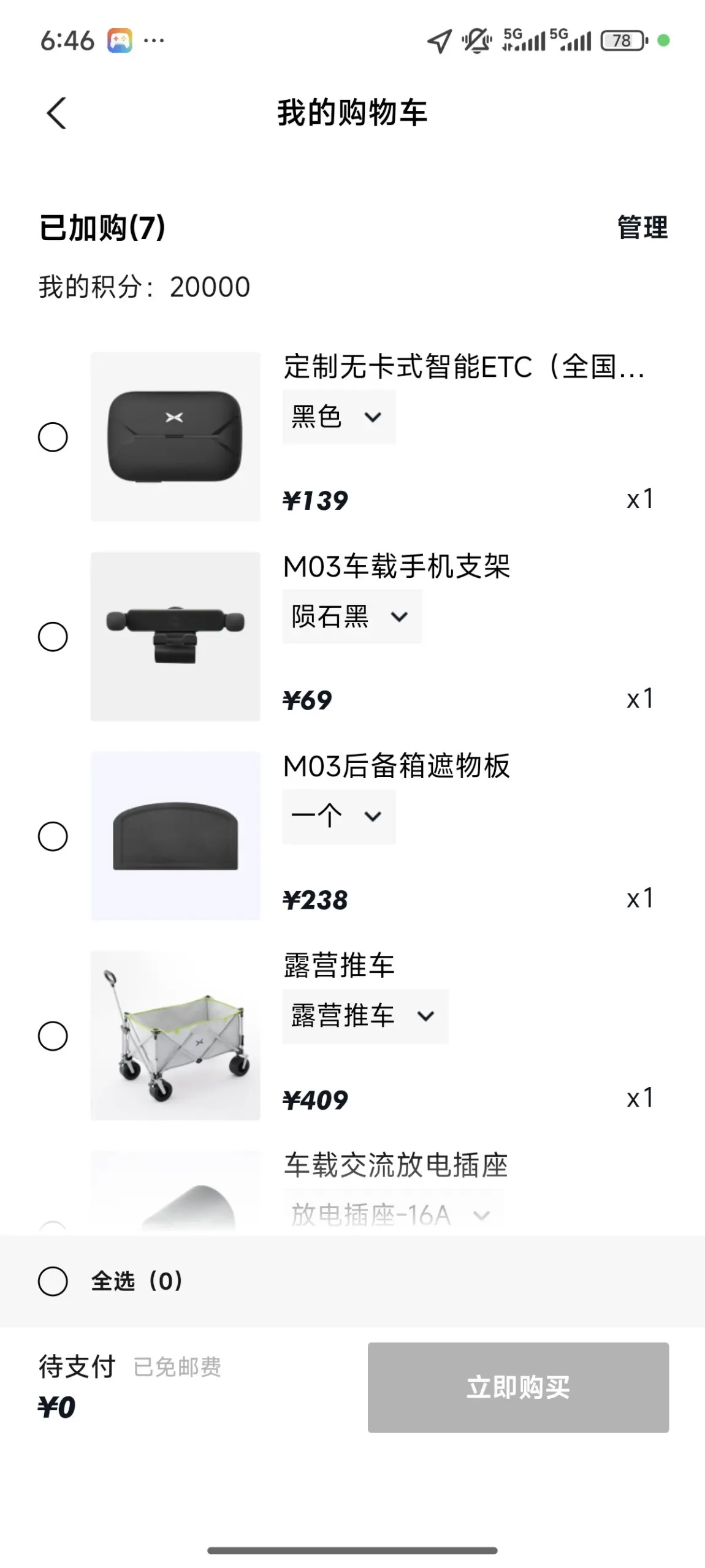Viewport: 705px width, 1568px height.
Task: Open 管理 to manage cart items
Action: 642,227
